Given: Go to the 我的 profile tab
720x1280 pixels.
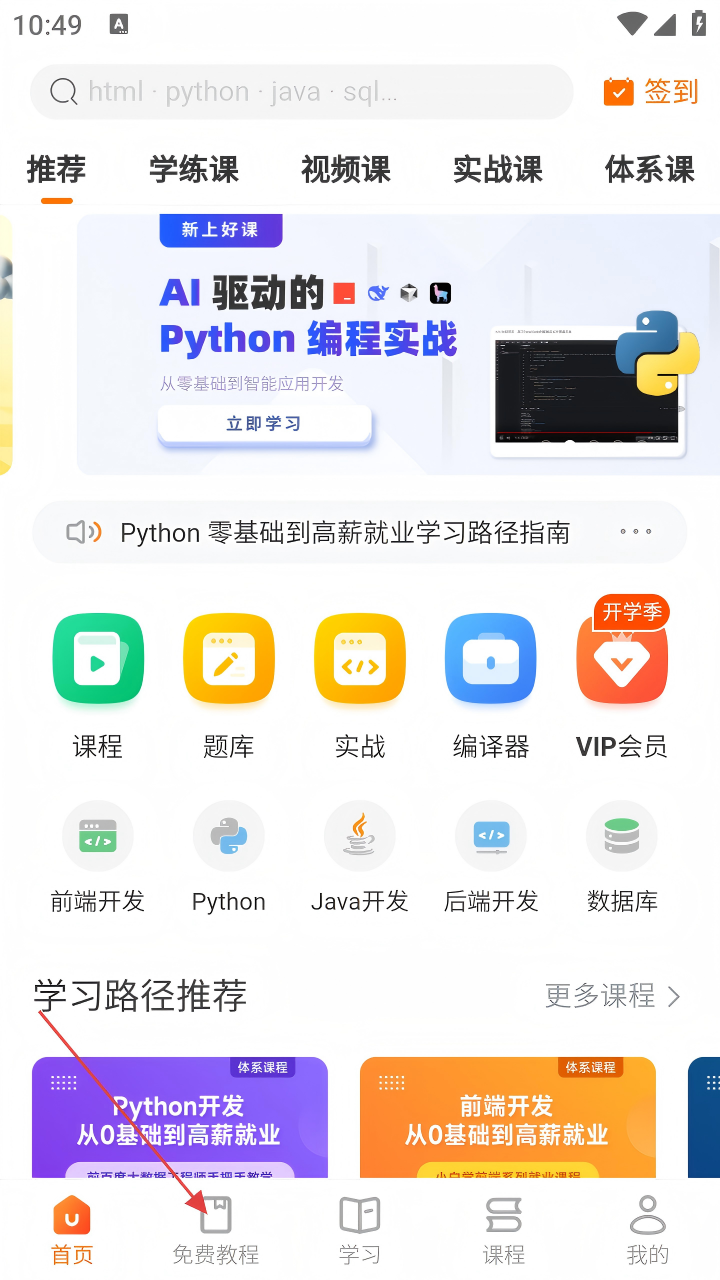Looking at the screenshot, I should click(x=647, y=1232).
